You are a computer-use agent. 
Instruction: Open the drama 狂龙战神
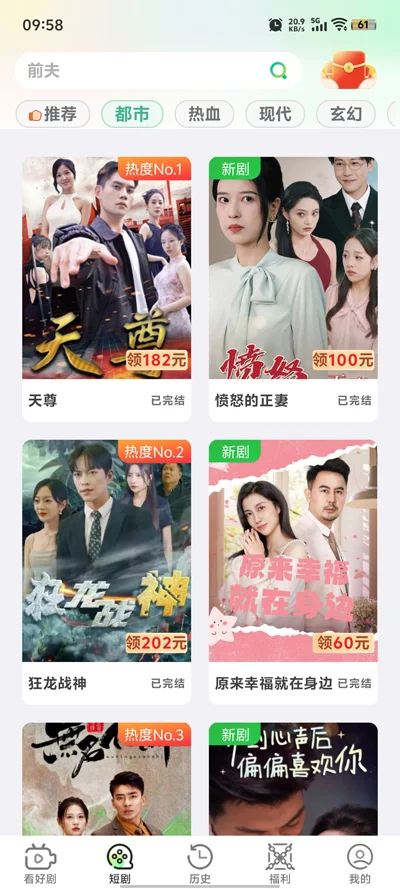(107, 572)
